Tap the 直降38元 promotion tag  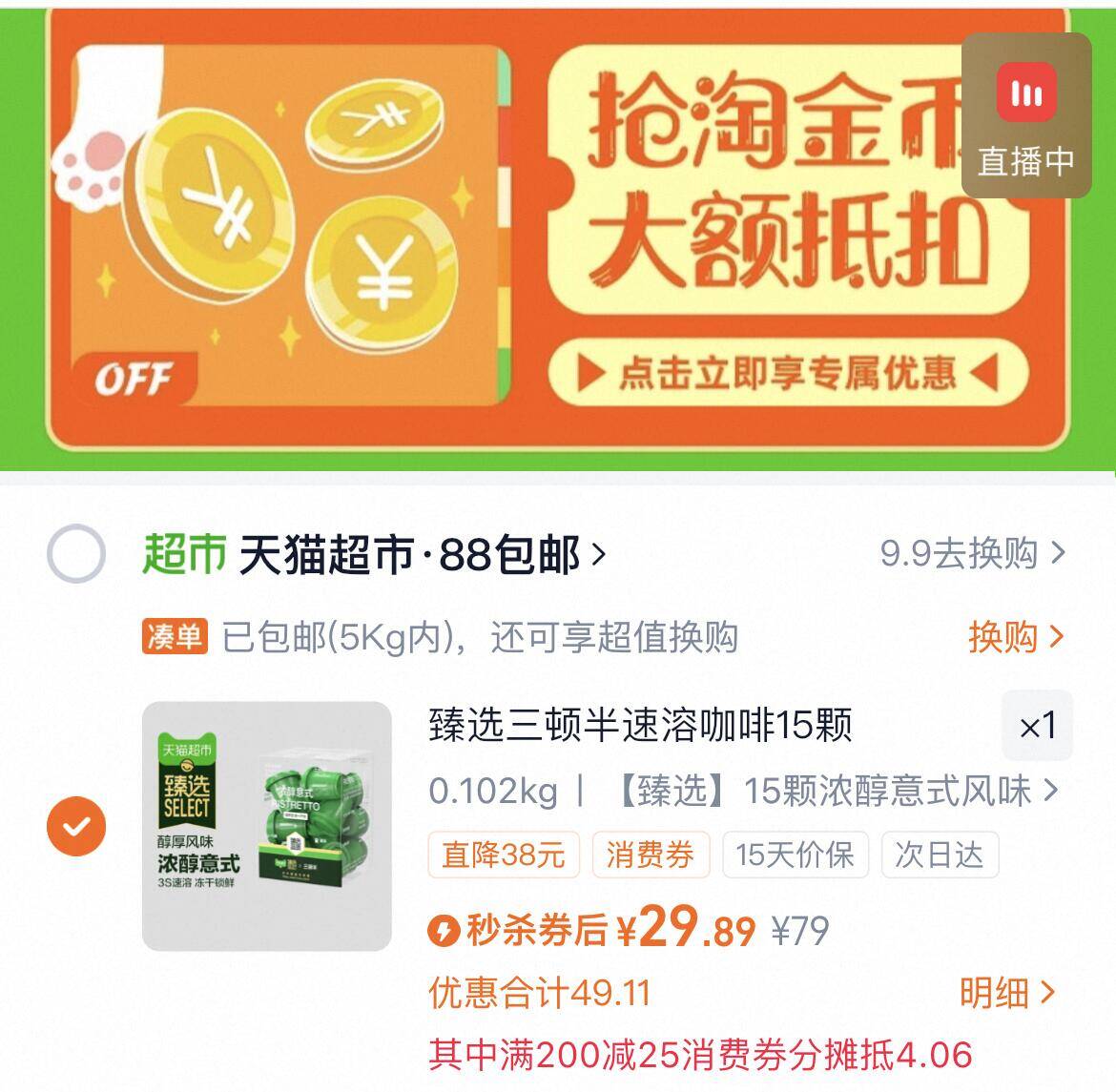point(504,855)
